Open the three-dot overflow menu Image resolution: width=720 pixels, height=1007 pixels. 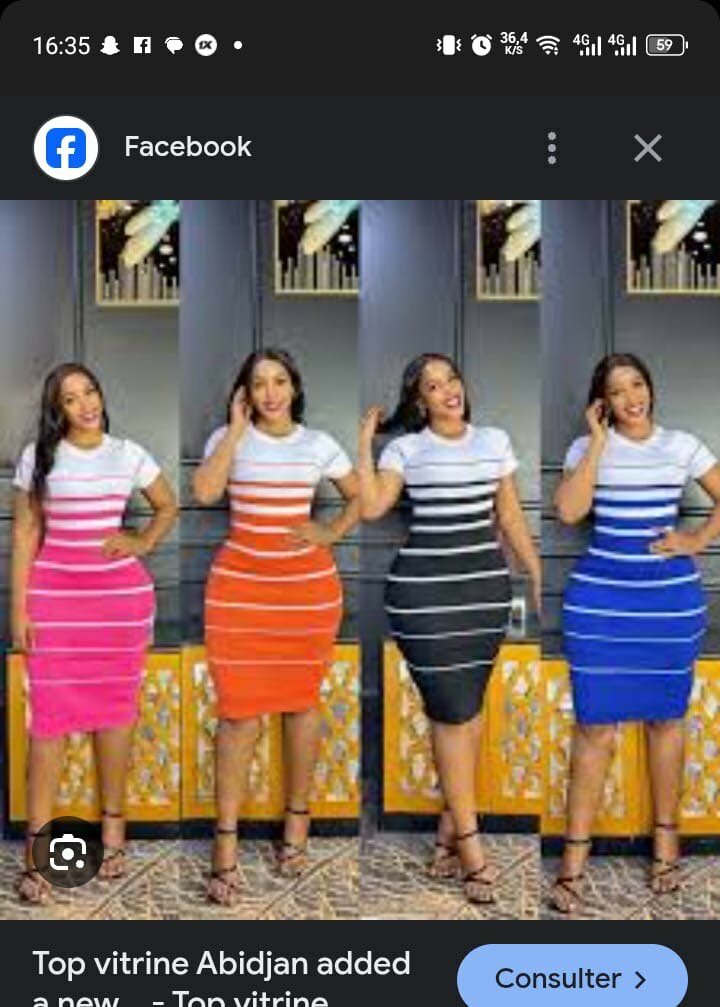(551, 148)
